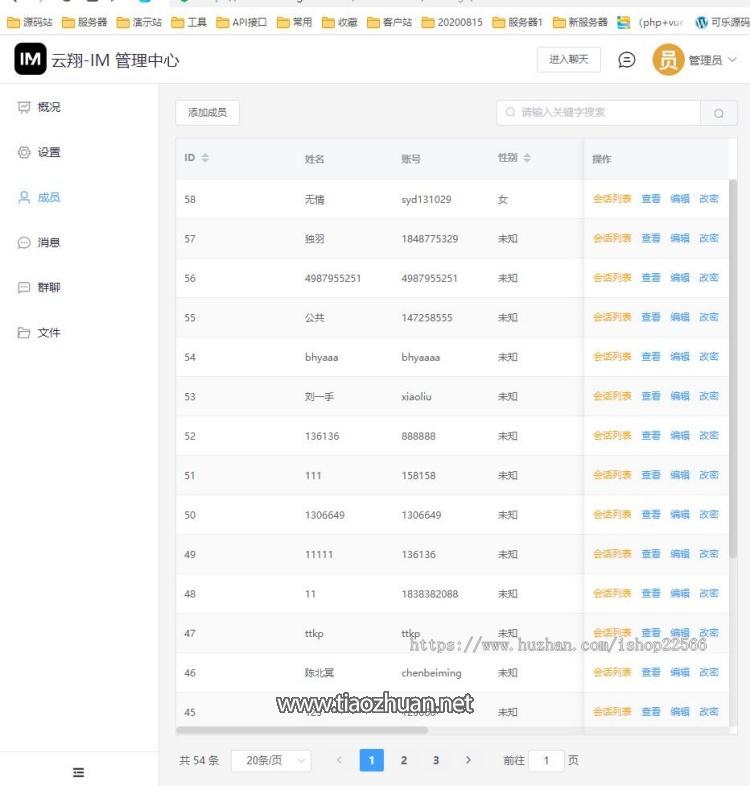
Task: Switch to 群聊 in the sidebar
Action: pos(48,287)
